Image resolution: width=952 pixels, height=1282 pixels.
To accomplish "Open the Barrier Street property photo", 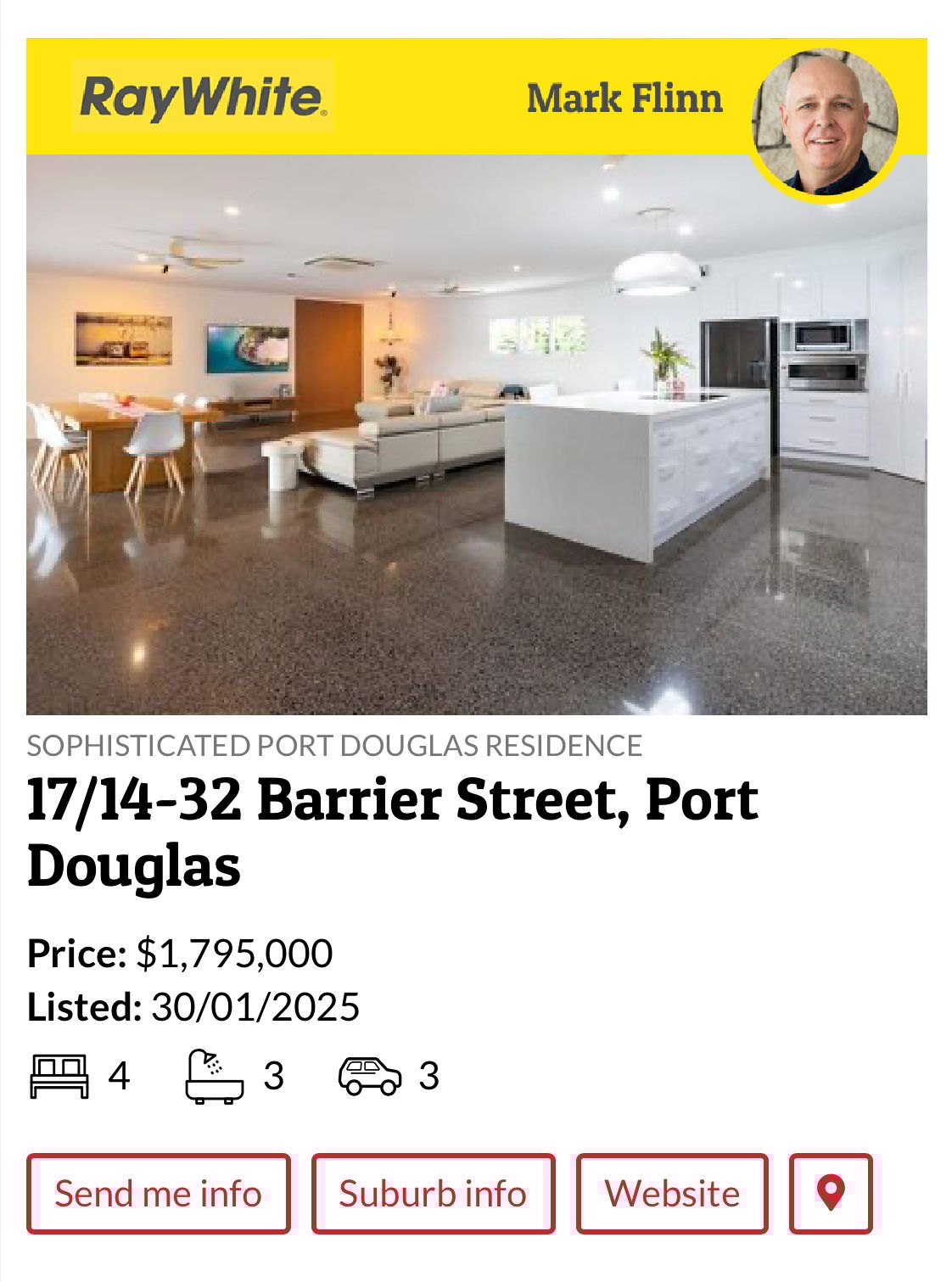I will (476, 433).
